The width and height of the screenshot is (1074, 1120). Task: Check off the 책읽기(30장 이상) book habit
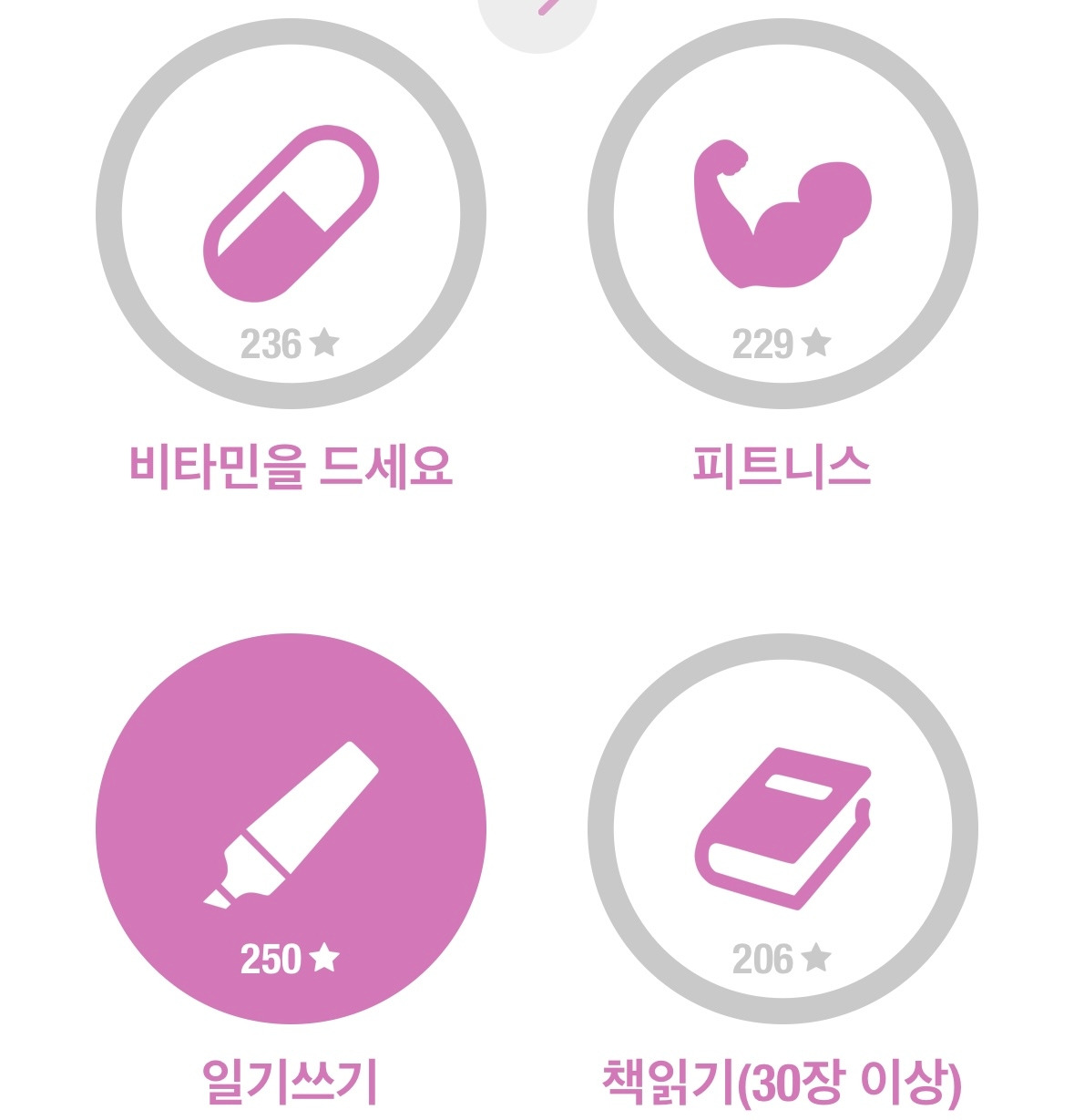pos(782,828)
